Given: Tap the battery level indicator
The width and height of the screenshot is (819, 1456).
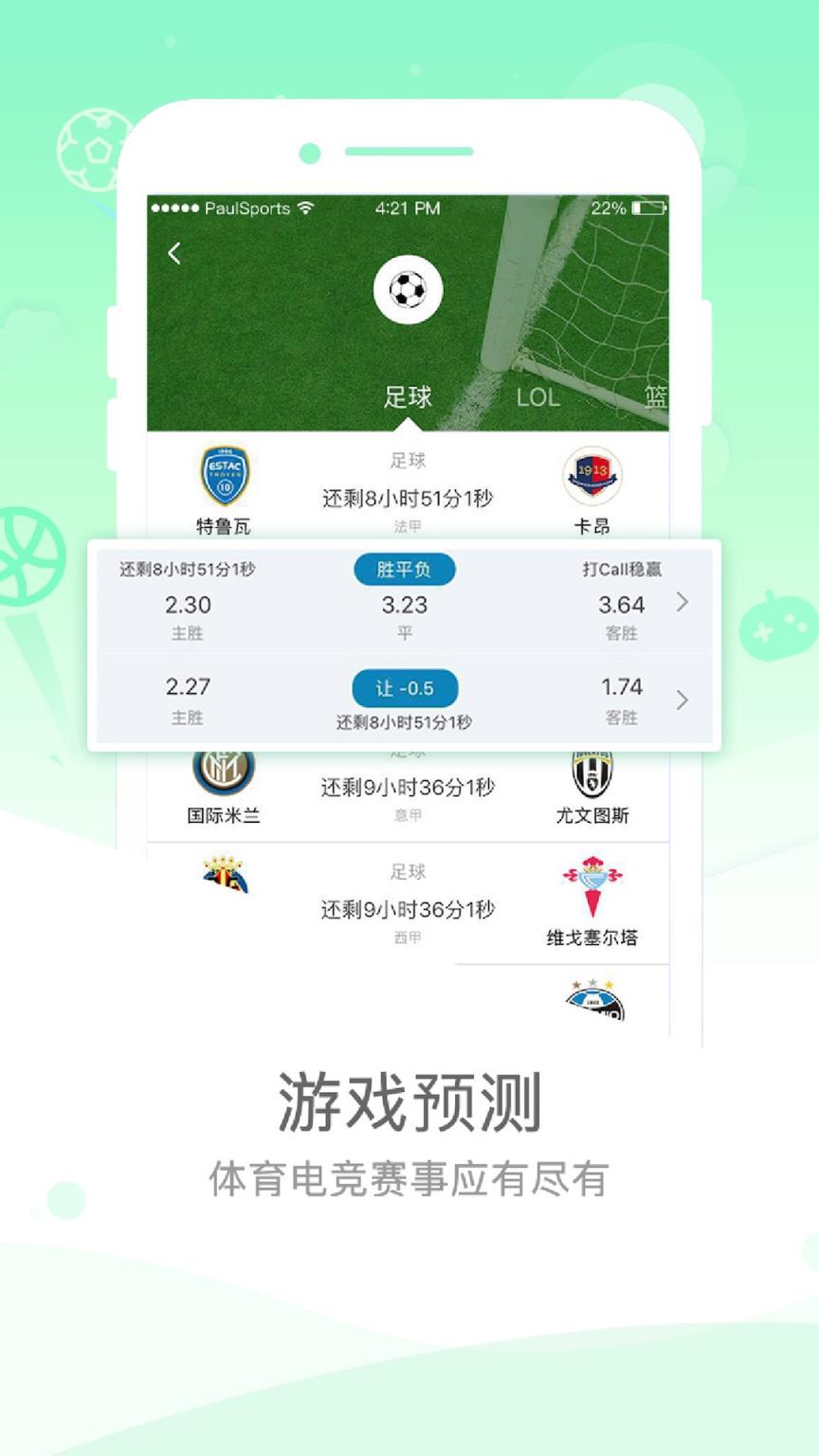Looking at the screenshot, I should [648, 209].
